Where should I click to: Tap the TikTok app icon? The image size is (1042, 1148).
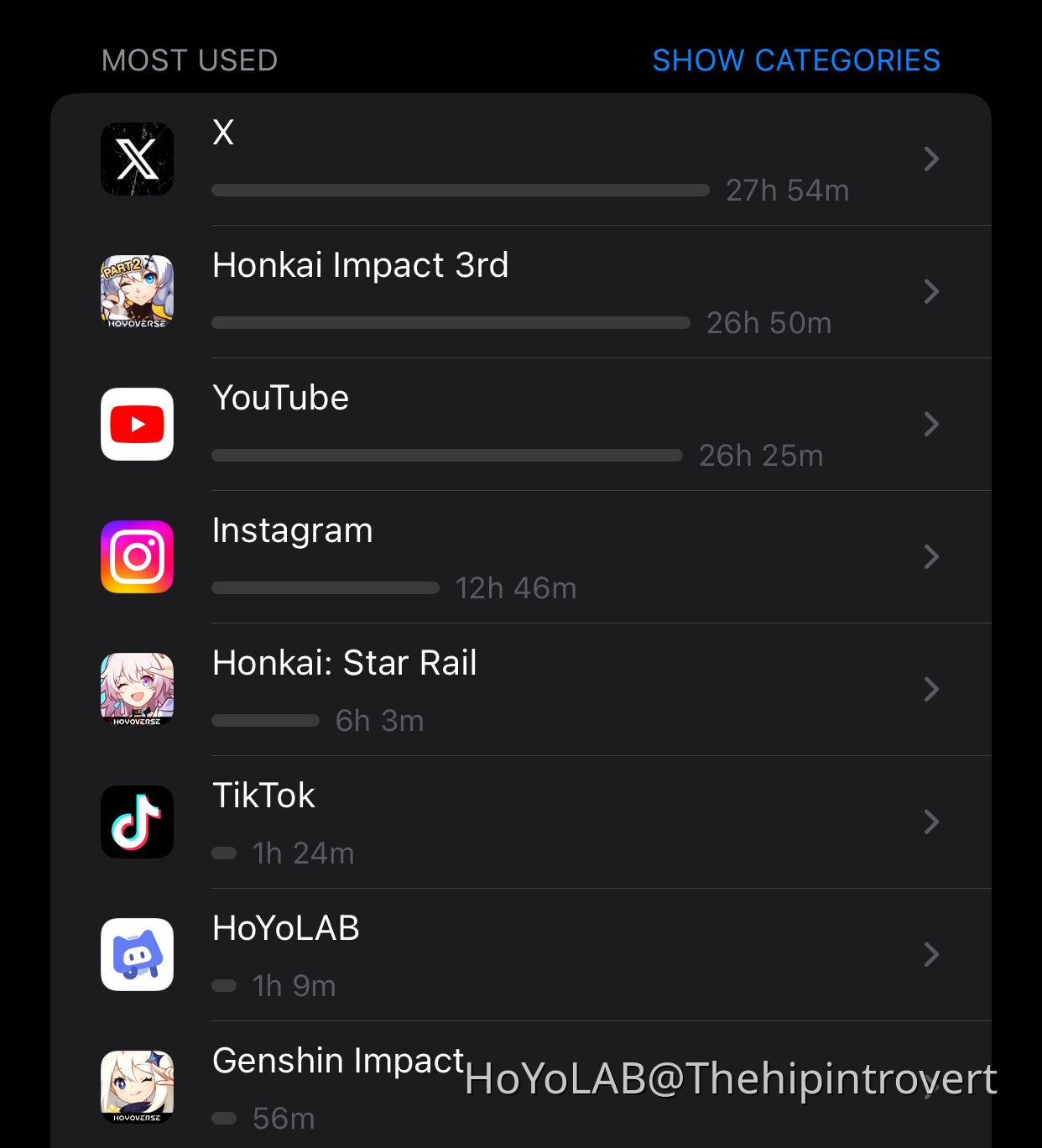[137, 822]
